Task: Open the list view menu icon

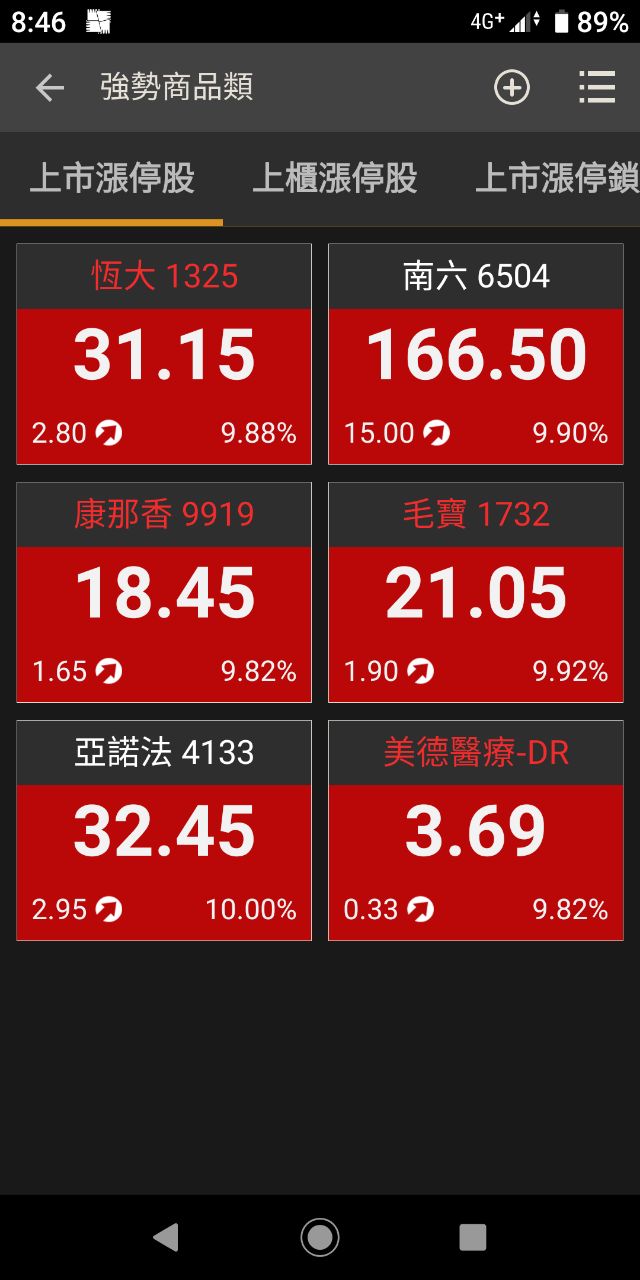Action: pyautogui.click(x=596, y=88)
